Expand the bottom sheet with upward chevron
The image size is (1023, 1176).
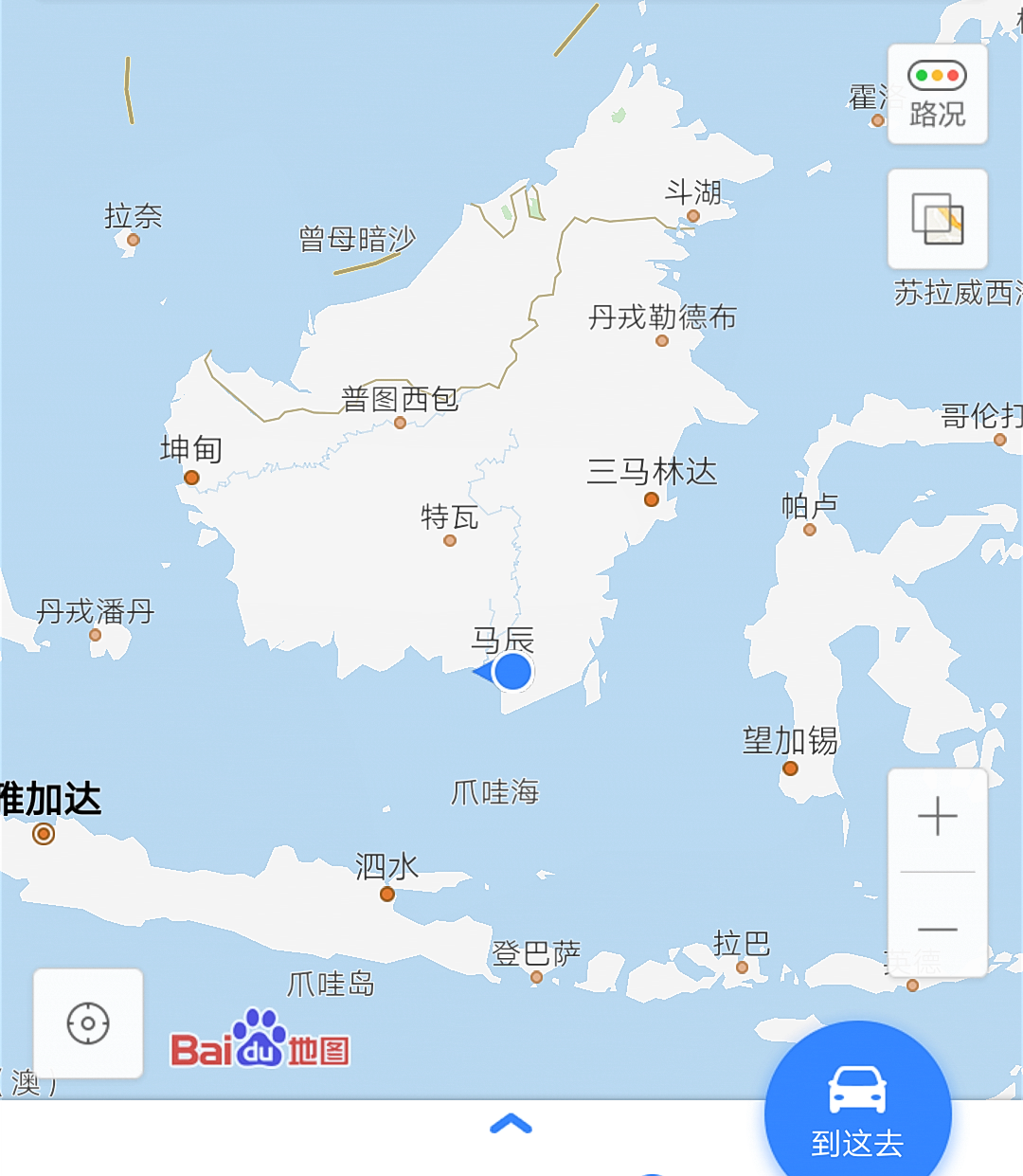[x=511, y=1121]
